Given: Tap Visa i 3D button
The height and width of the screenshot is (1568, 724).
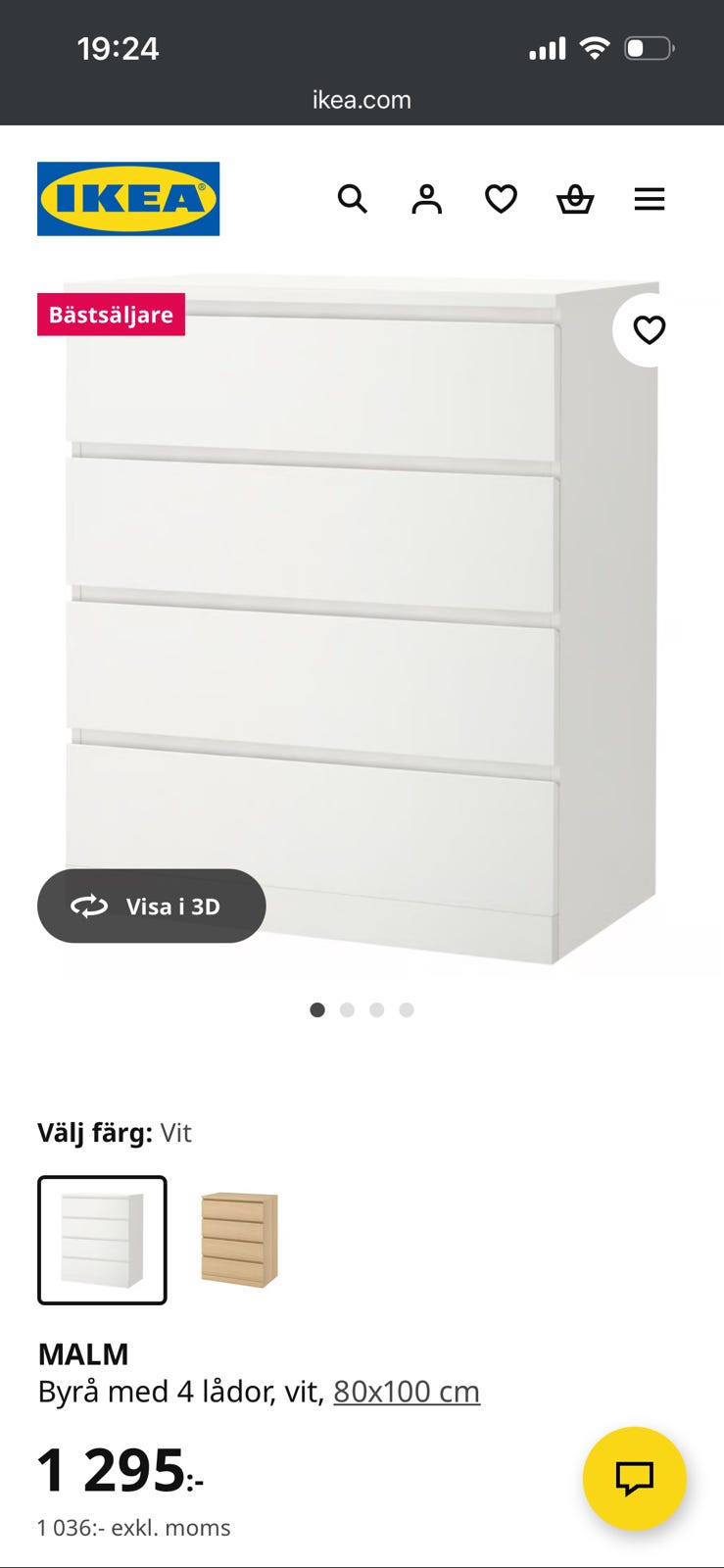Looking at the screenshot, I should tap(152, 906).
